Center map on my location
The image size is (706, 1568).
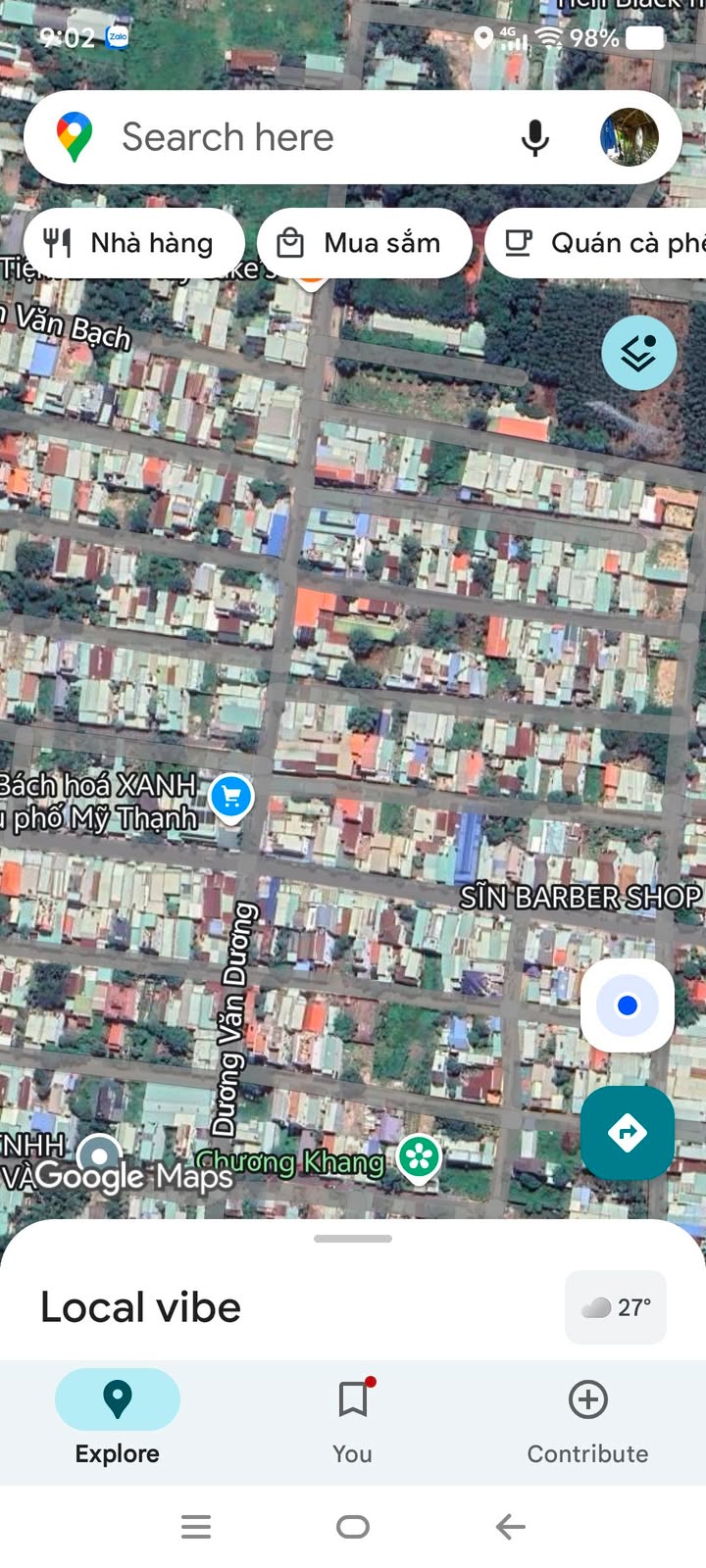pyautogui.click(x=628, y=1005)
